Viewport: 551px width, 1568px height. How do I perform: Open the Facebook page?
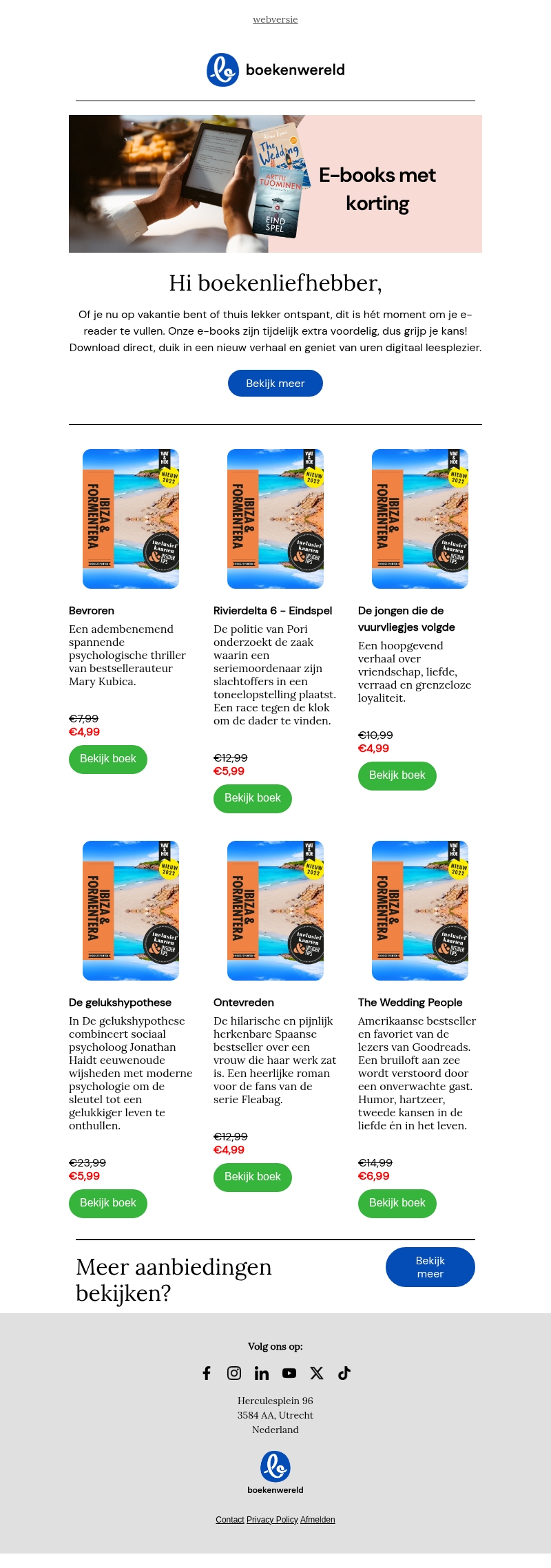[207, 1373]
